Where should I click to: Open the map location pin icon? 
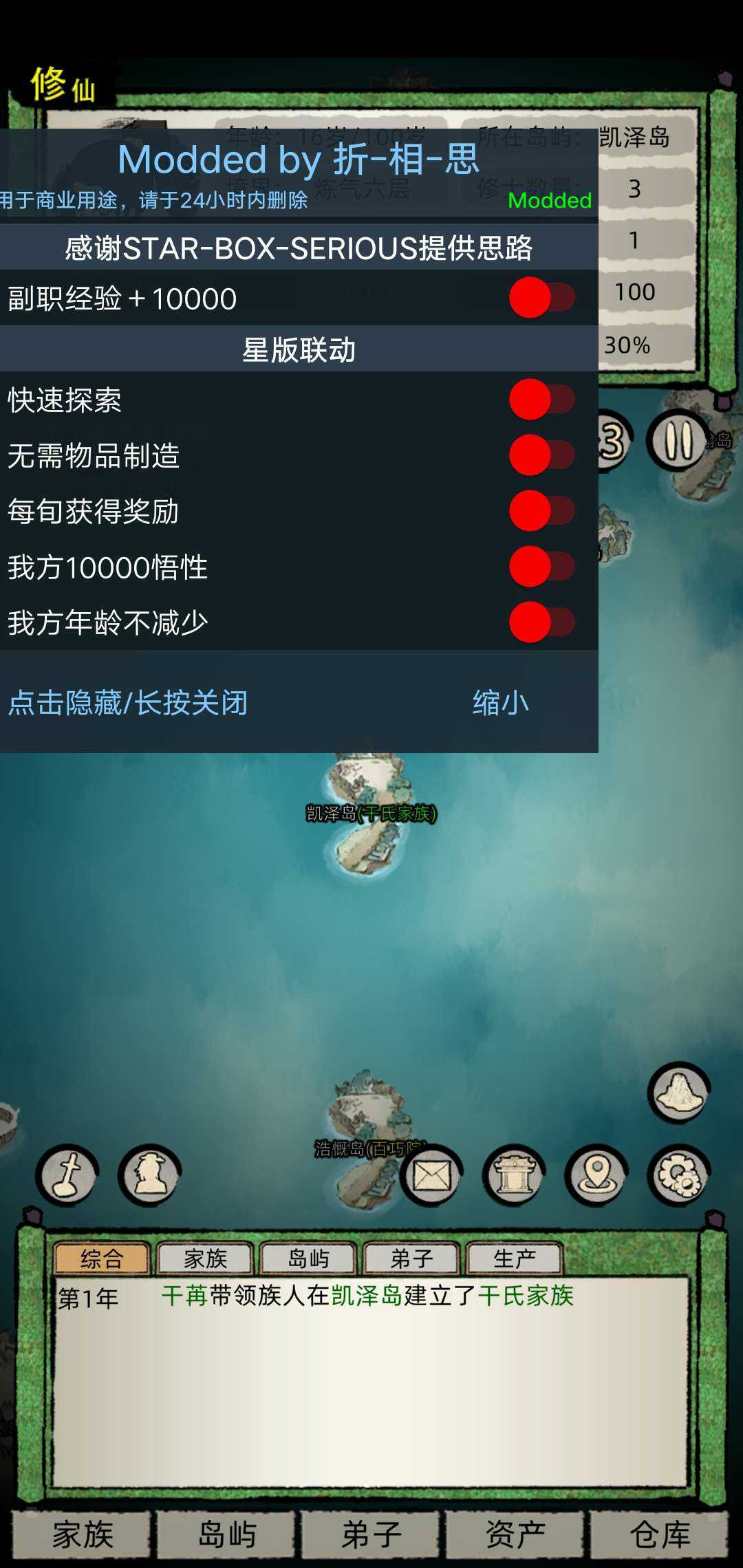pos(596,1175)
